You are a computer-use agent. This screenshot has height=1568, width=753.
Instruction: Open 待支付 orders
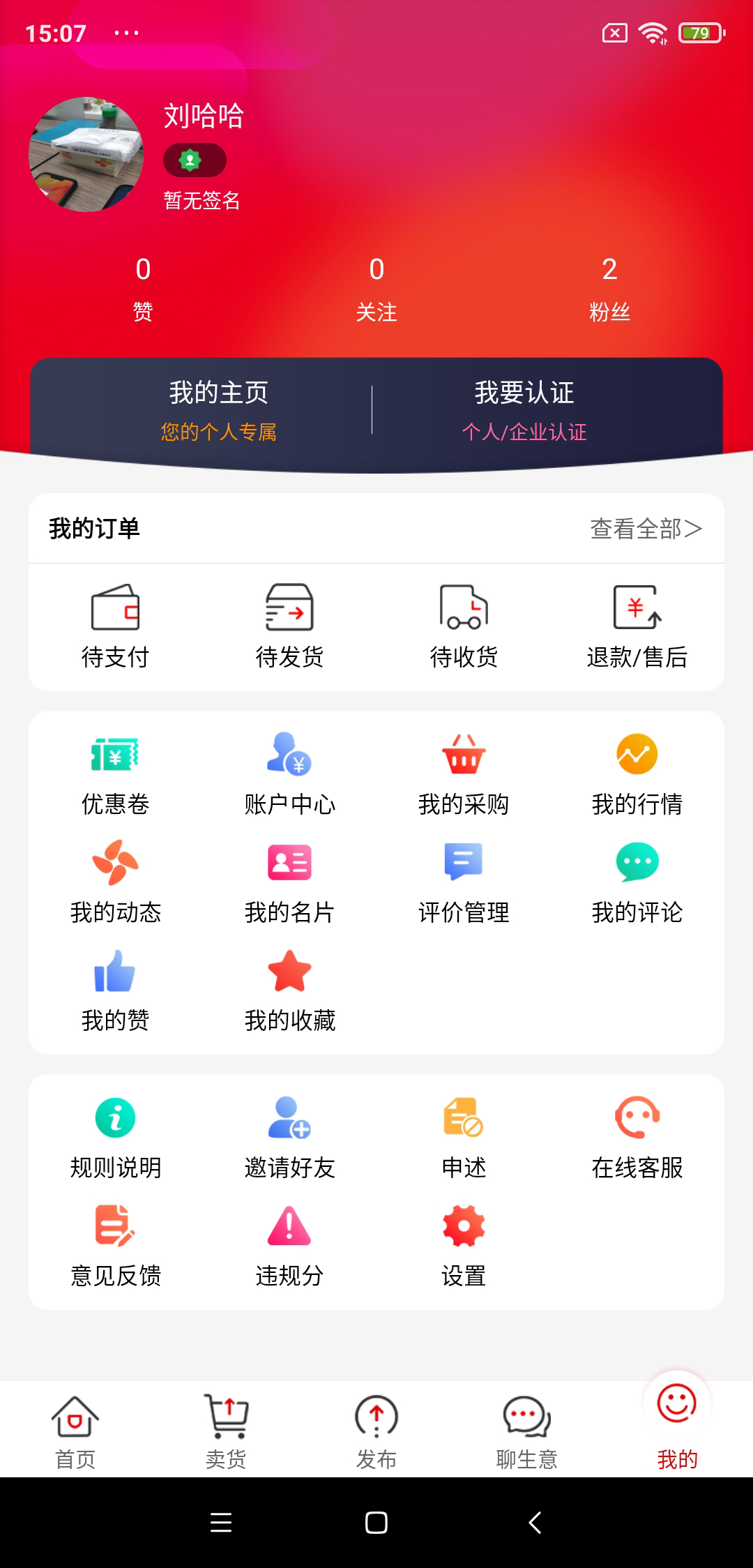click(x=115, y=626)
